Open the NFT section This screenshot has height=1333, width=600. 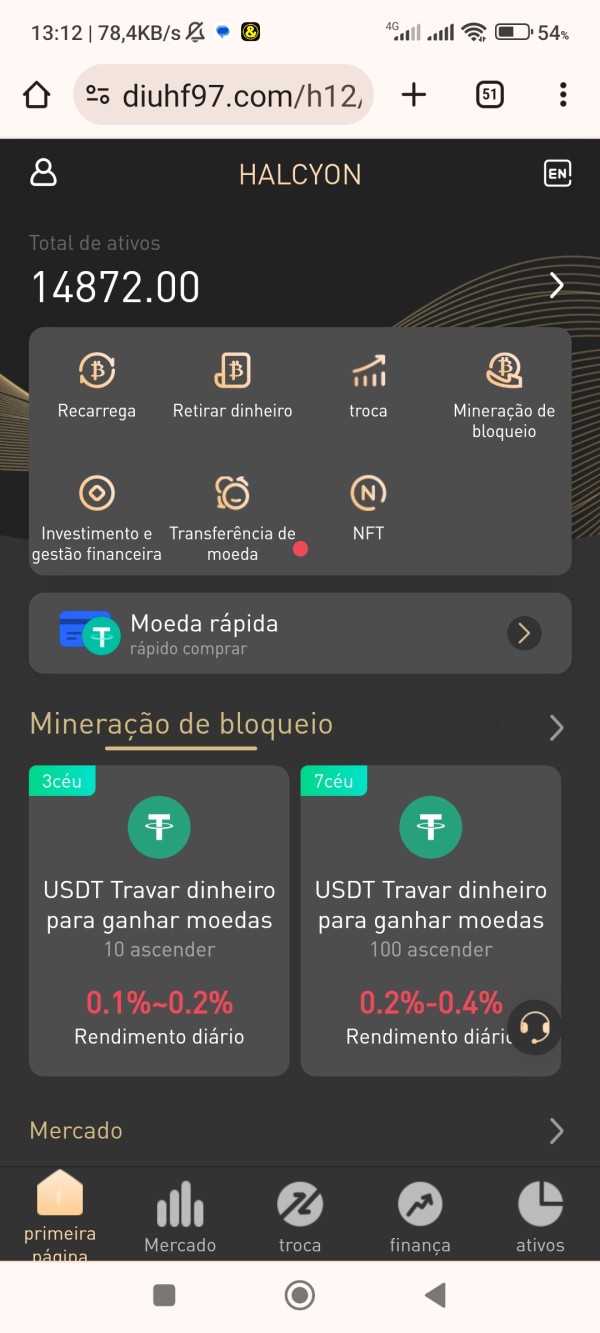[368, 508]
